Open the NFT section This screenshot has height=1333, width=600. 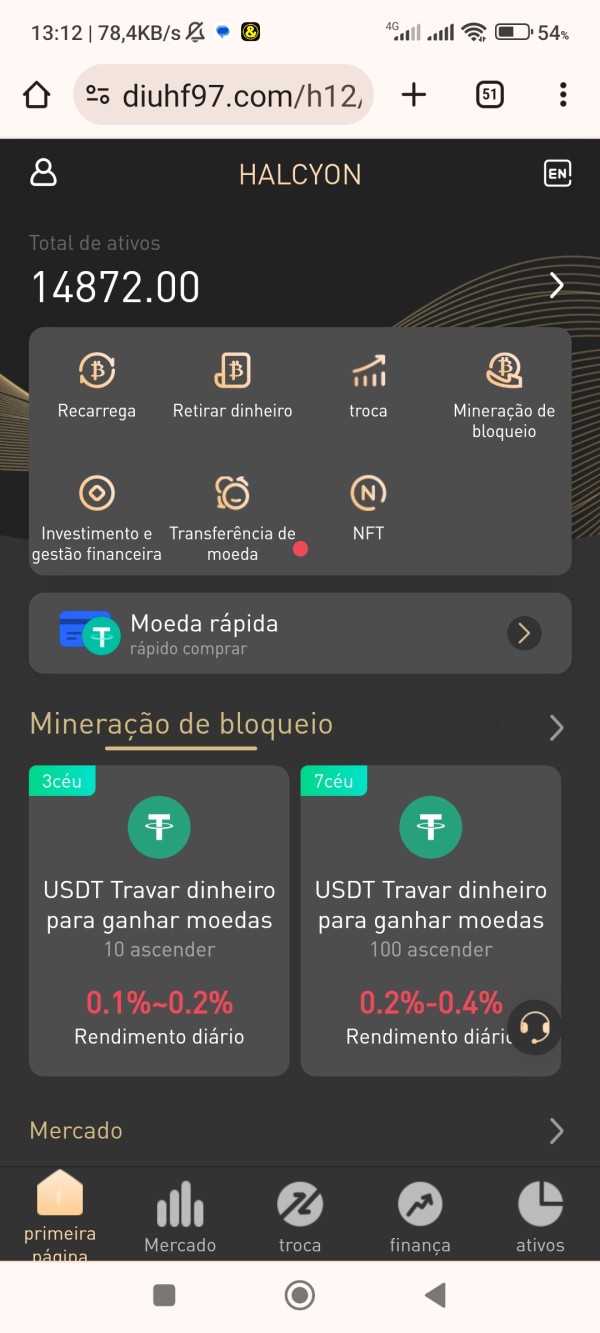[368, 508]
